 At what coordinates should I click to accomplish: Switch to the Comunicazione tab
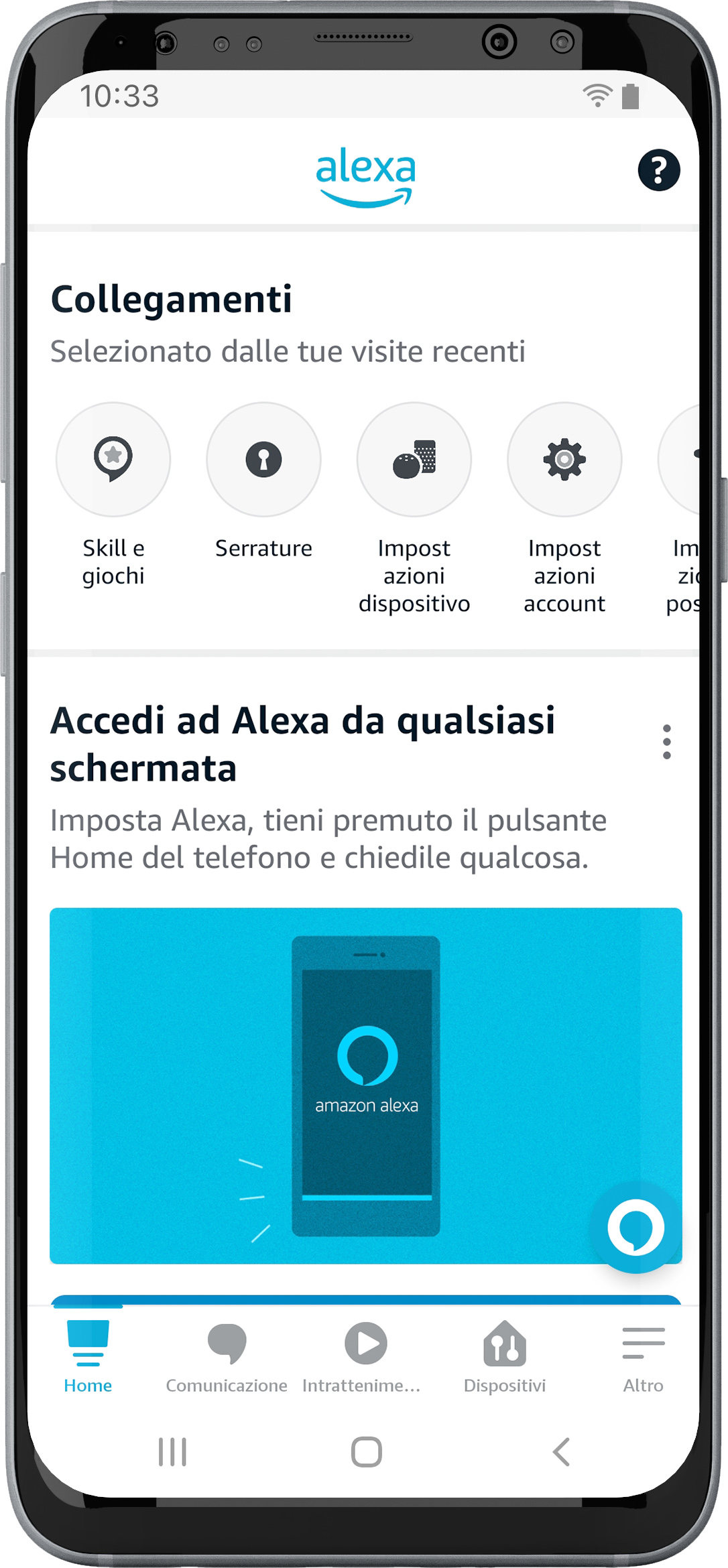point(227,1356)
